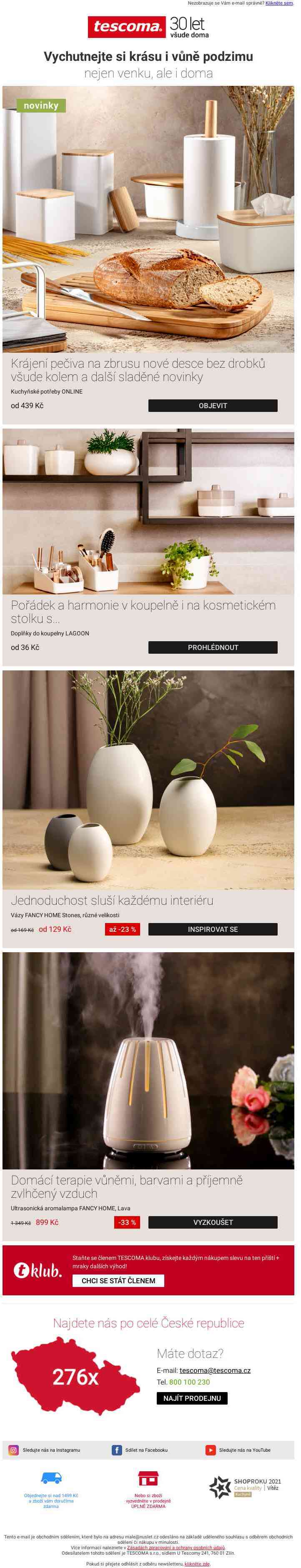Open the bread cutting board photo
Screen dimensions: 301x1568
click(148, 219)
